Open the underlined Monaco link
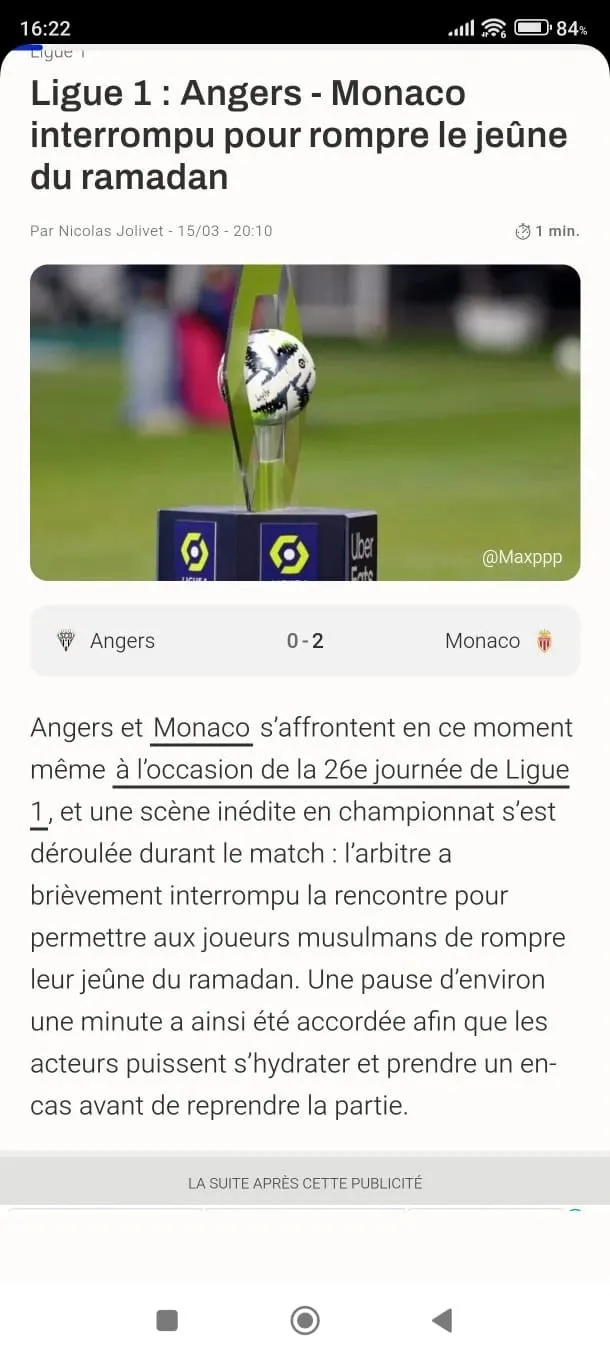 (201, 728)
